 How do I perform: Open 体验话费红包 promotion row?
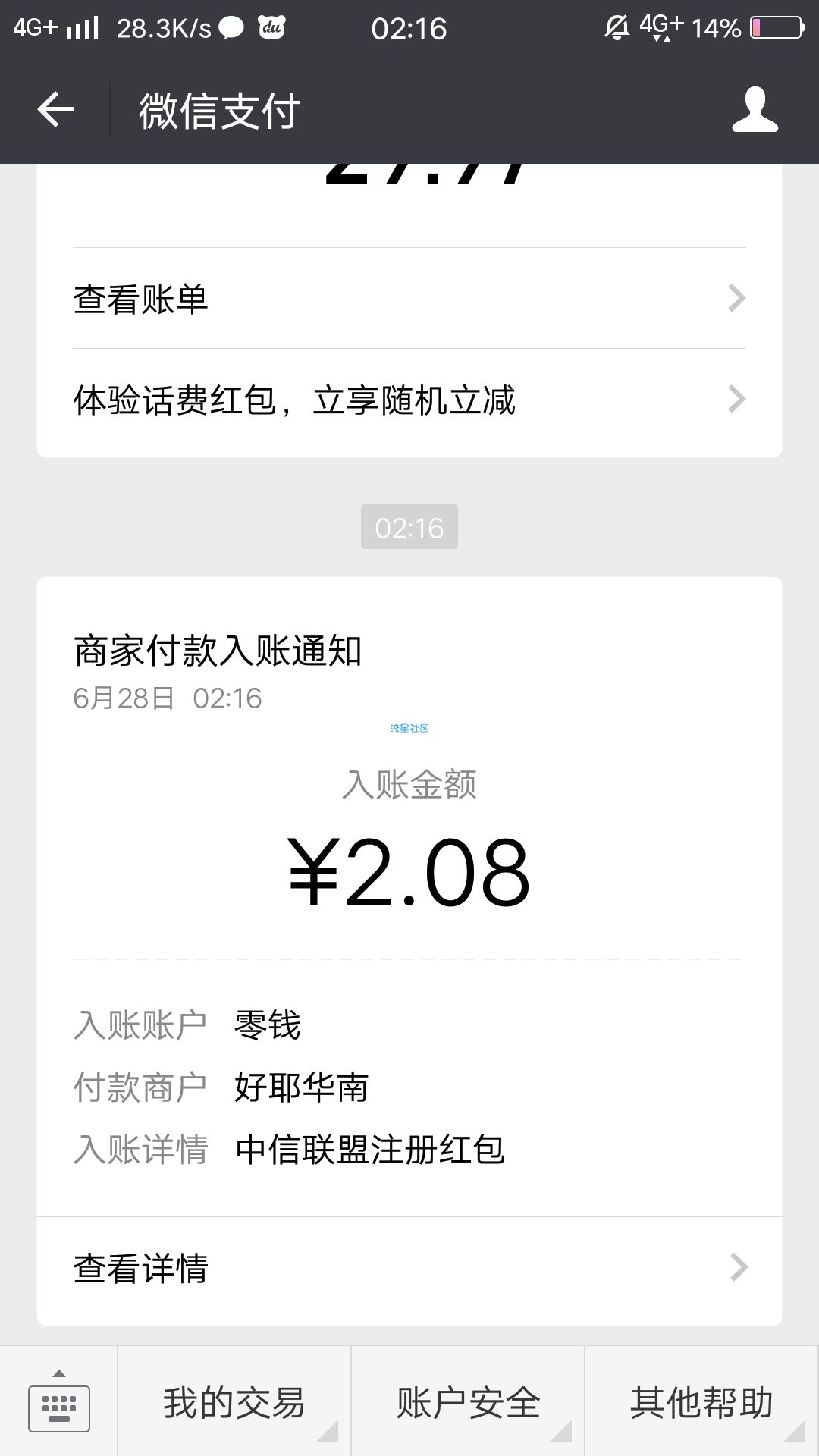tap(409, 400)
